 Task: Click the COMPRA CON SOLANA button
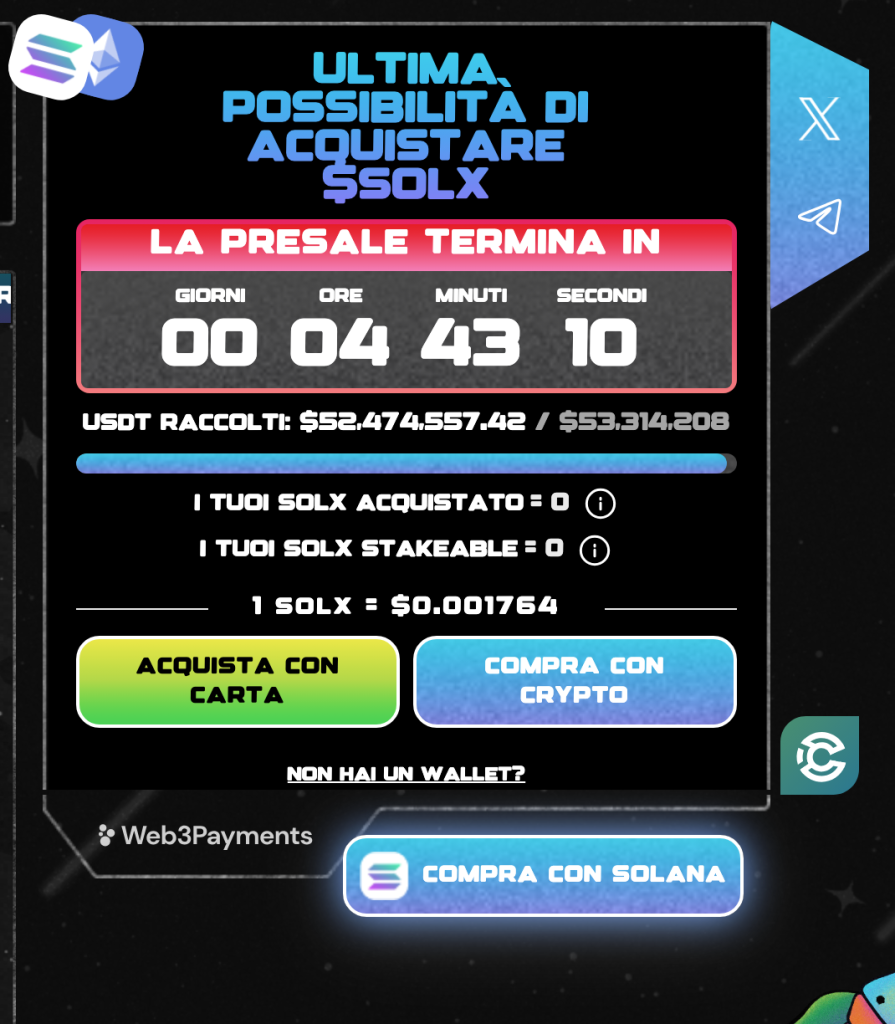(x=543, y=875)
